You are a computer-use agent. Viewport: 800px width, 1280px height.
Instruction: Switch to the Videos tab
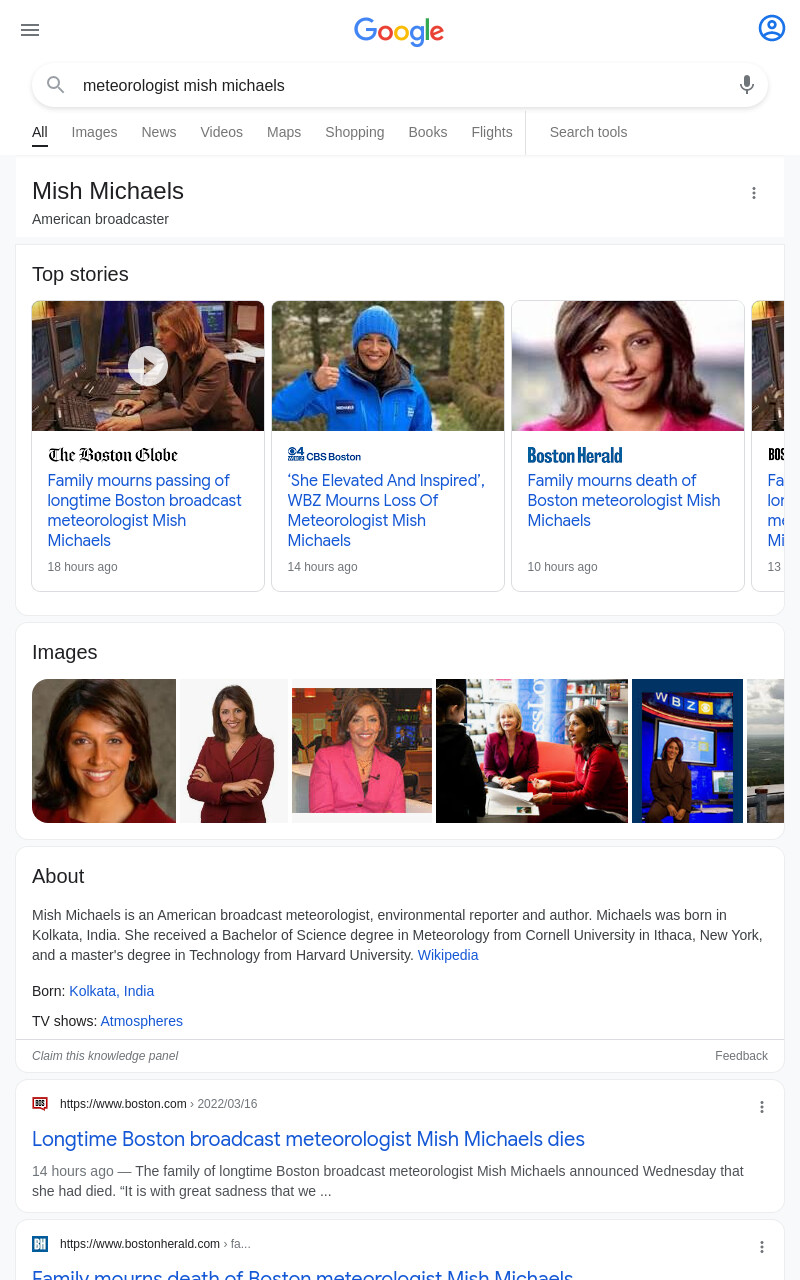point(221,132)
